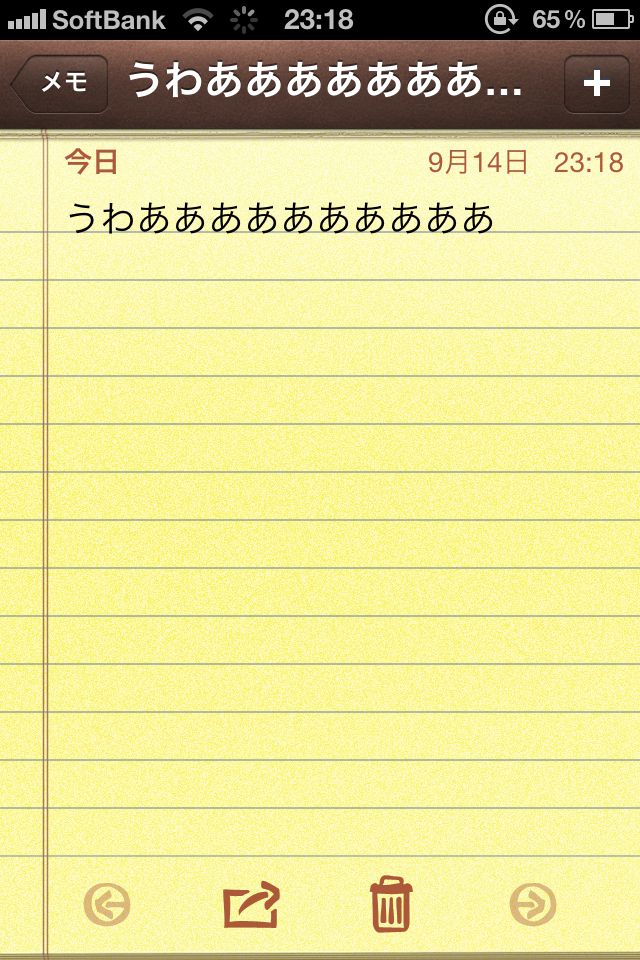Go to the next note arrow

pos(532,906)
